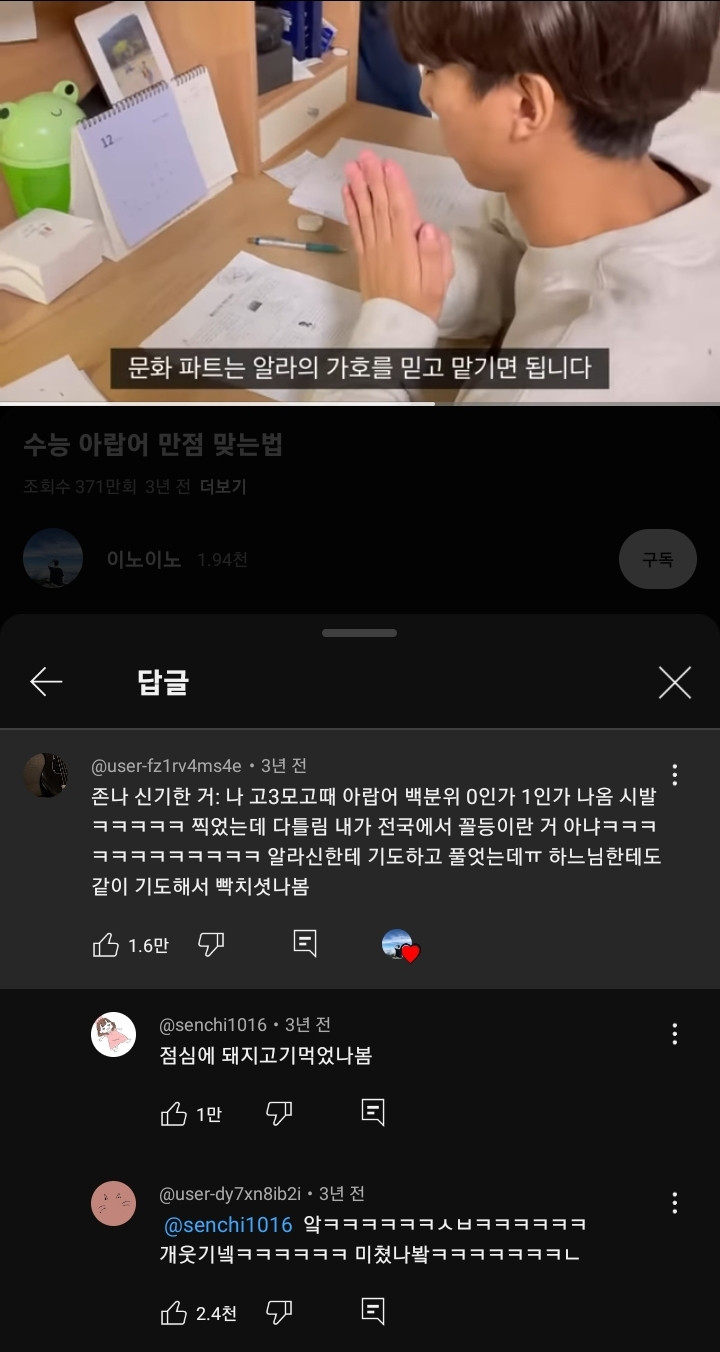Like user-fz1rv4ms4e's comment
This screenshot has width=720, height=1352.
(106, 945)
